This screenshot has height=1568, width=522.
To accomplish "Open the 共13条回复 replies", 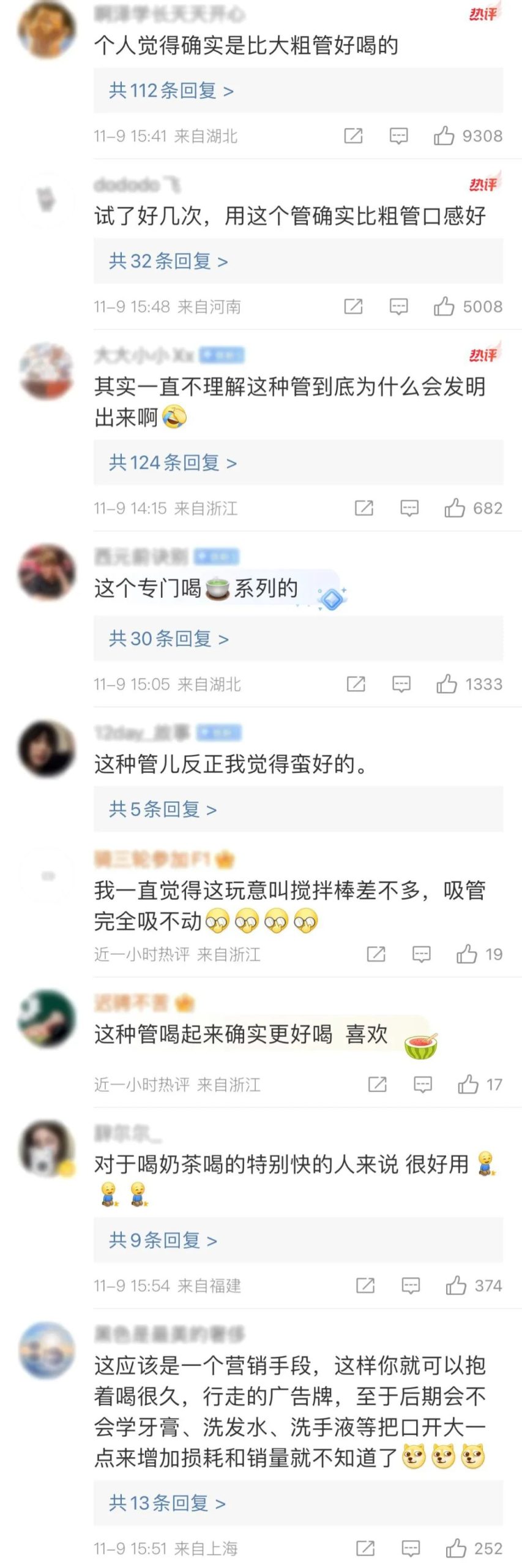I will [167, 1502].
